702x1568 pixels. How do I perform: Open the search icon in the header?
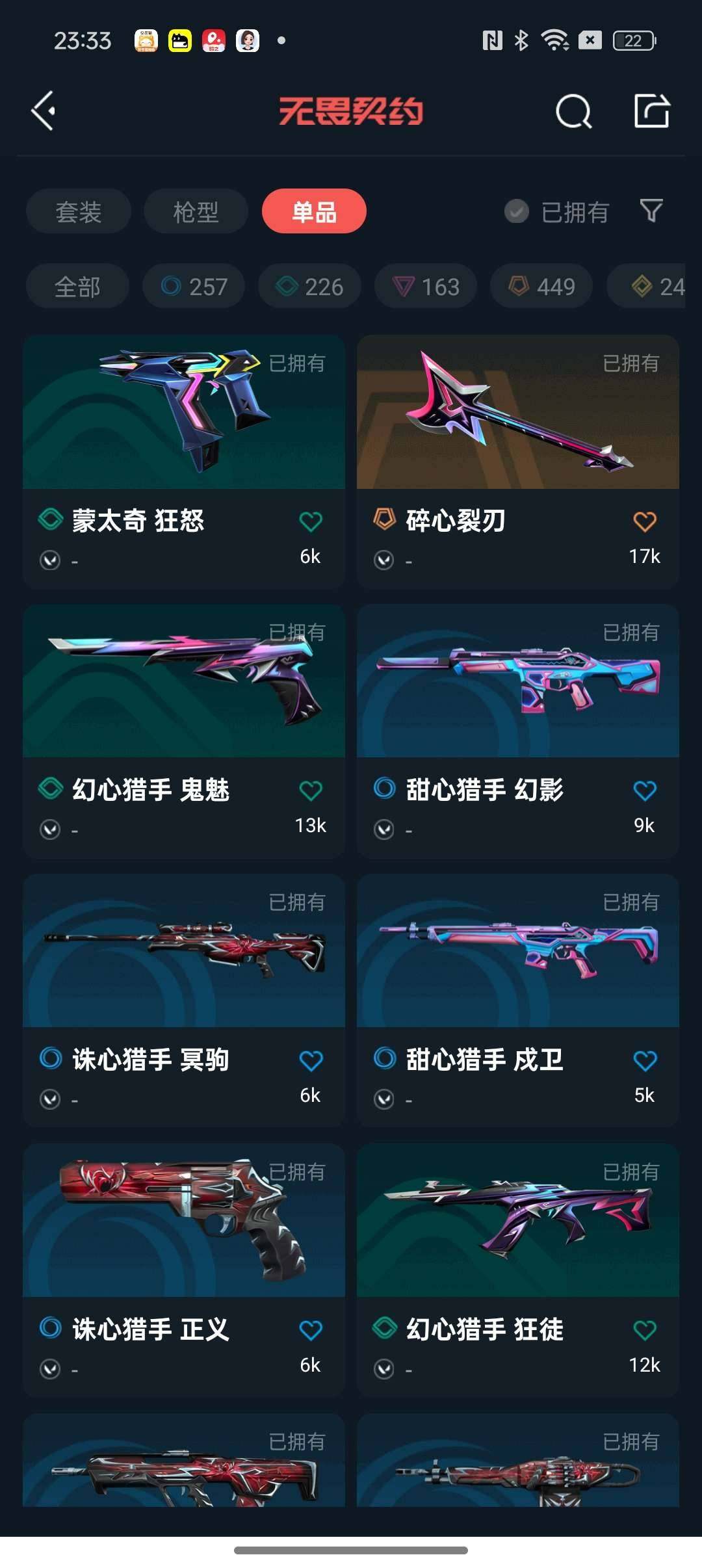pos(573,111)
